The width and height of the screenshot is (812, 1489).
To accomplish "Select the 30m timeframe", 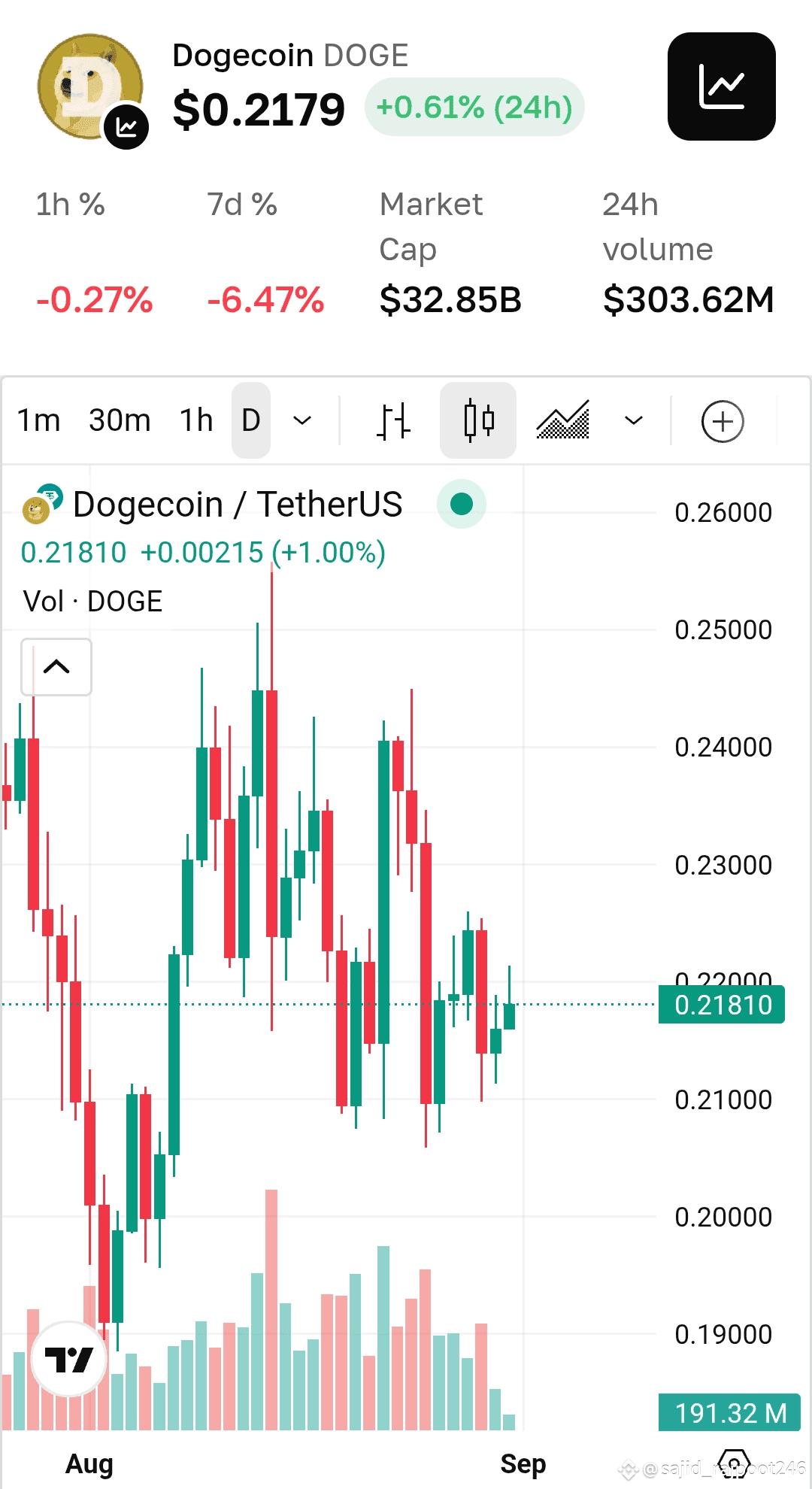I will [x=120, y=420].
